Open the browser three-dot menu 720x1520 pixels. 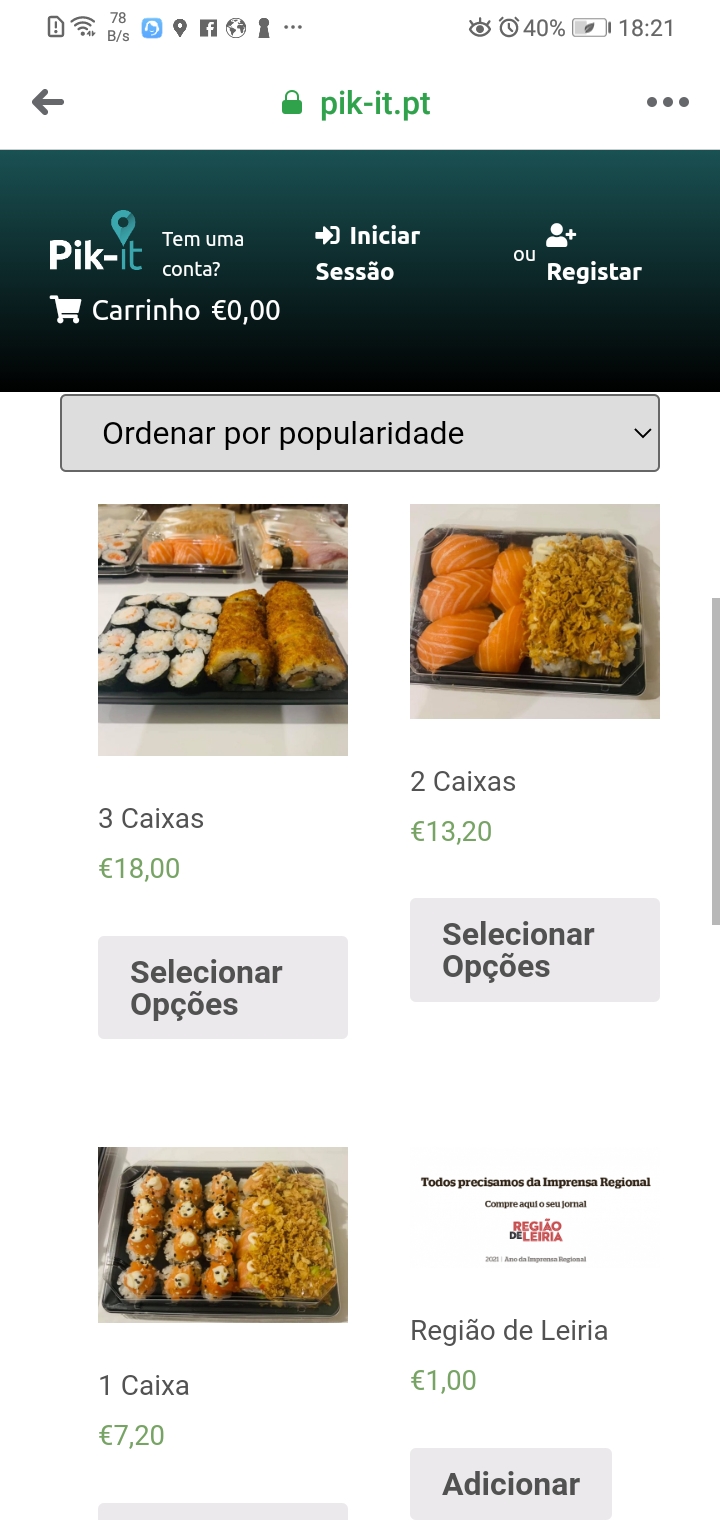pyautogui.click(x=667, y=102)
